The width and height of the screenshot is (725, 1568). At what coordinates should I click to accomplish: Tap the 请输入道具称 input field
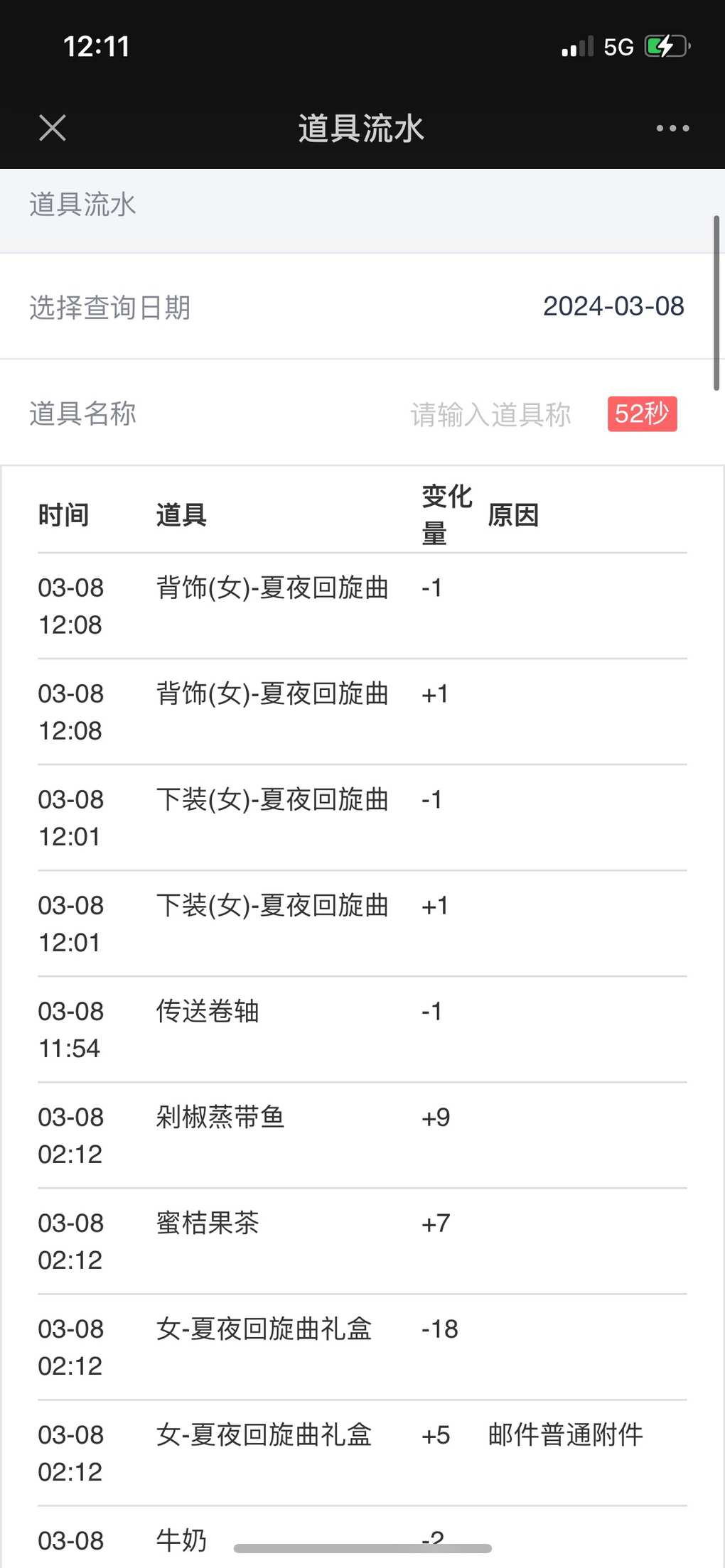[x=490, y=414]
